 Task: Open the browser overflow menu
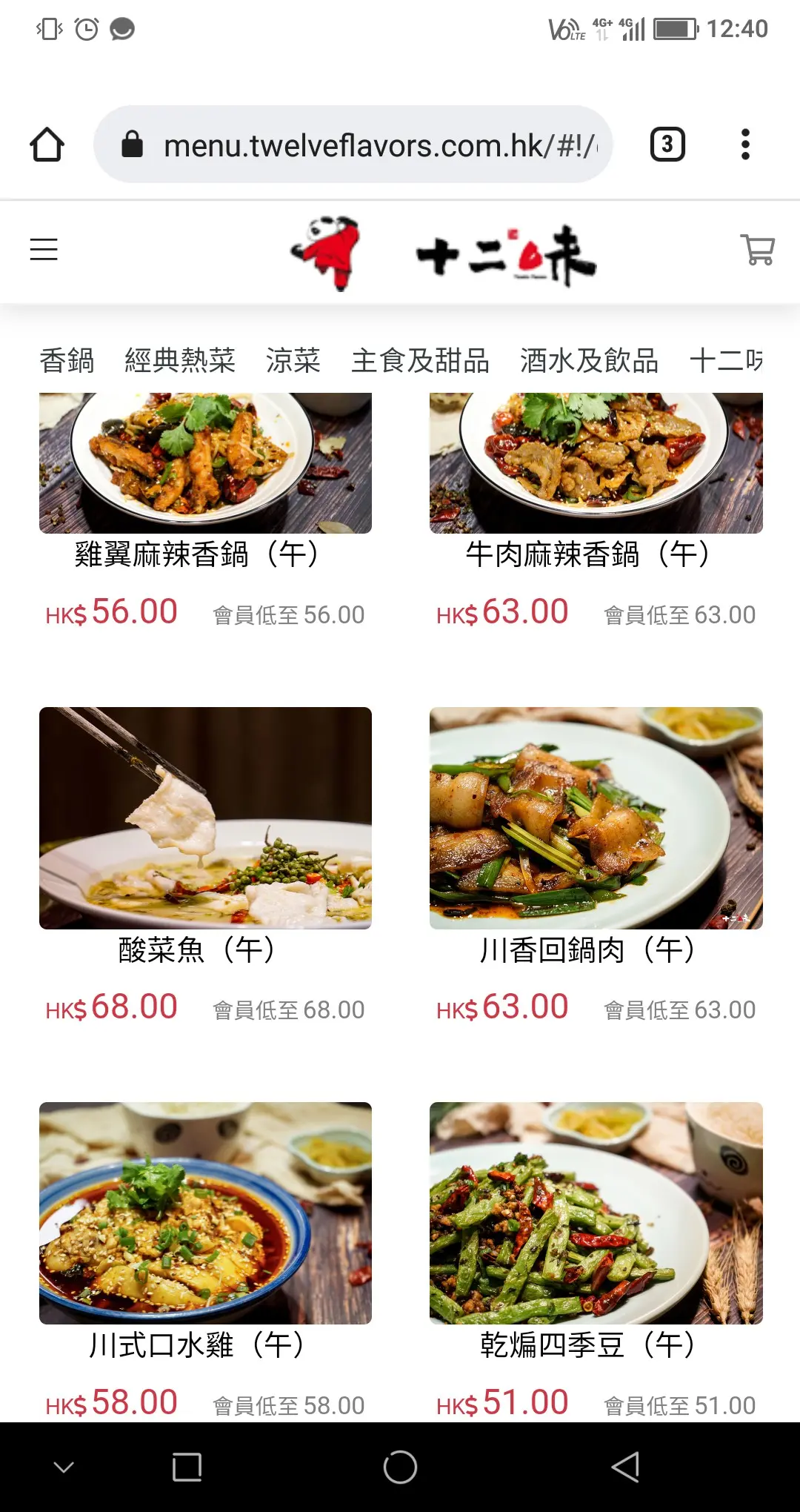tap(745, 145)
